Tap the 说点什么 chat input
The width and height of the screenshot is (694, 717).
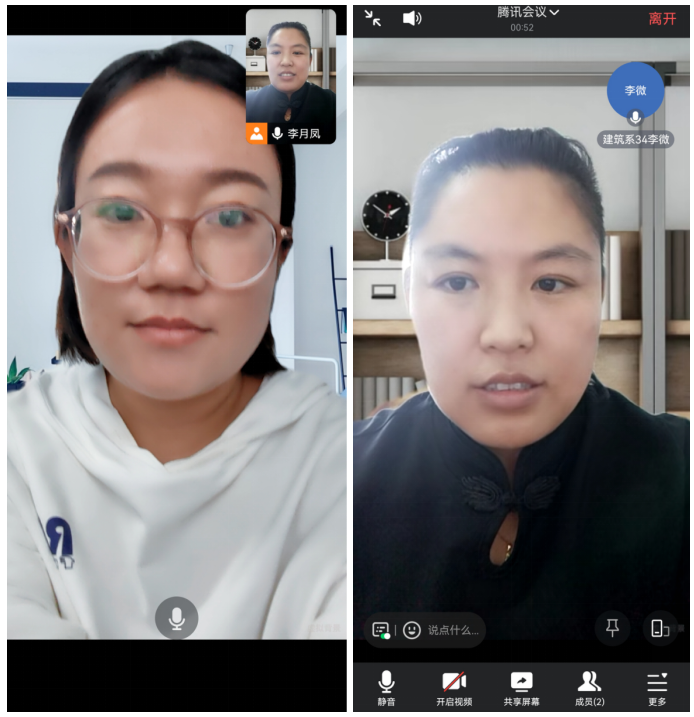click(x=453, y=630)
